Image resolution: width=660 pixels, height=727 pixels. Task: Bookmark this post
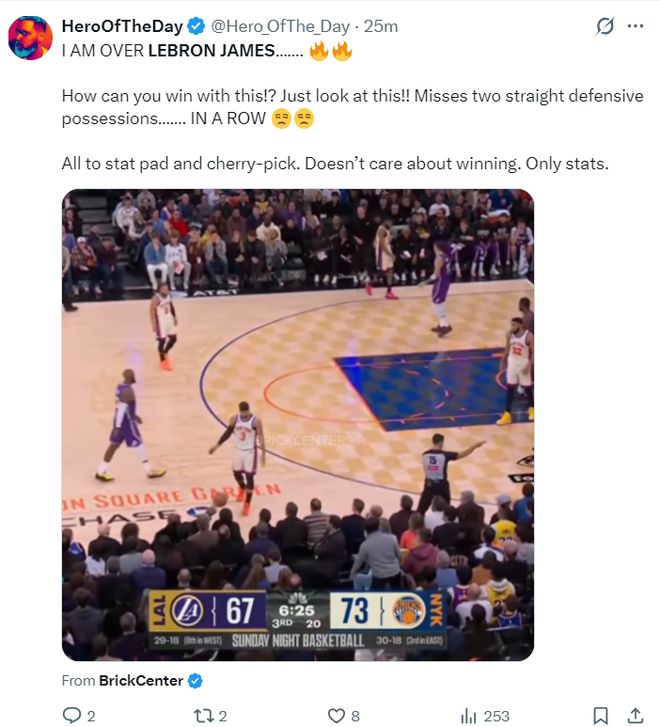pyautogui.click(x=599, y=715)
